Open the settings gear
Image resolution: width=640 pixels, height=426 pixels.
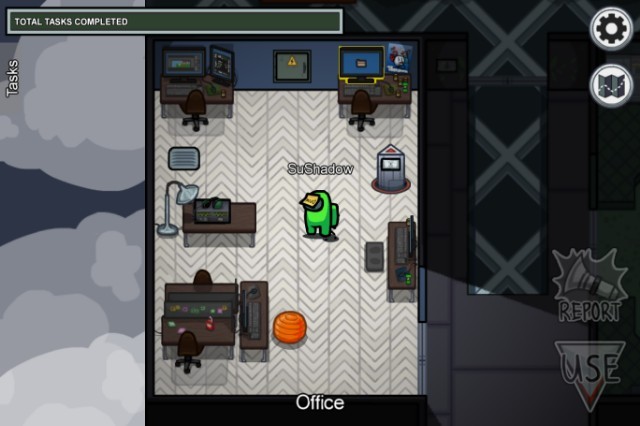click(611, 29)
